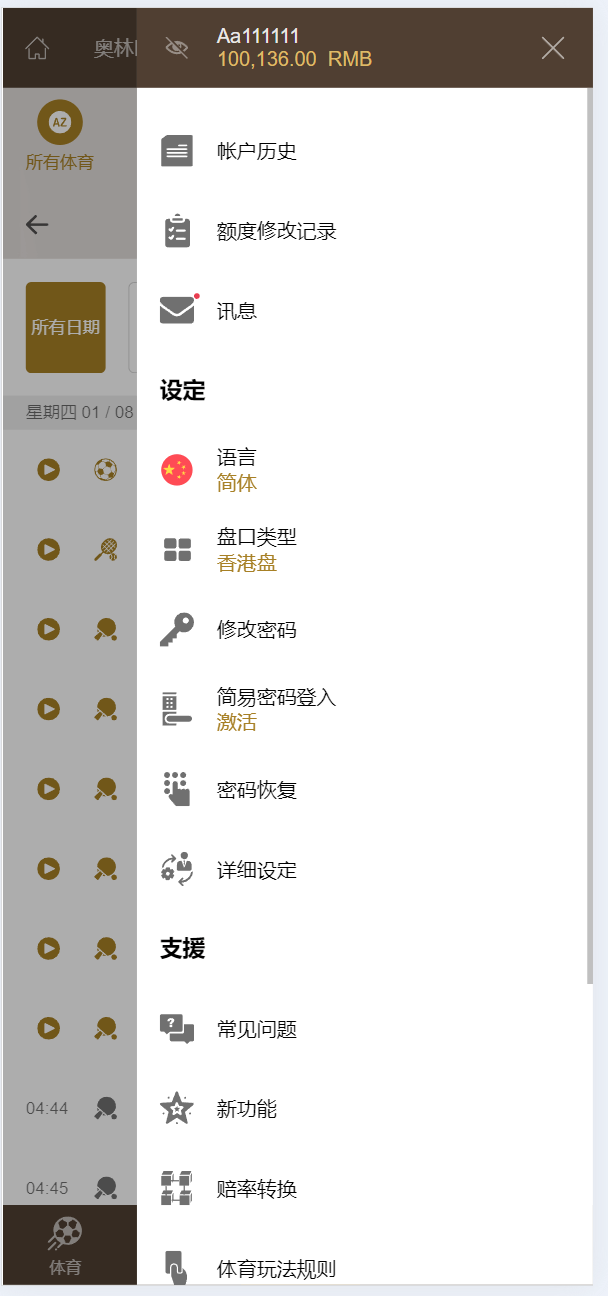This screenshot has height=1296, width=608.
Task: Close the account side menu
Action: coord(553,47)
